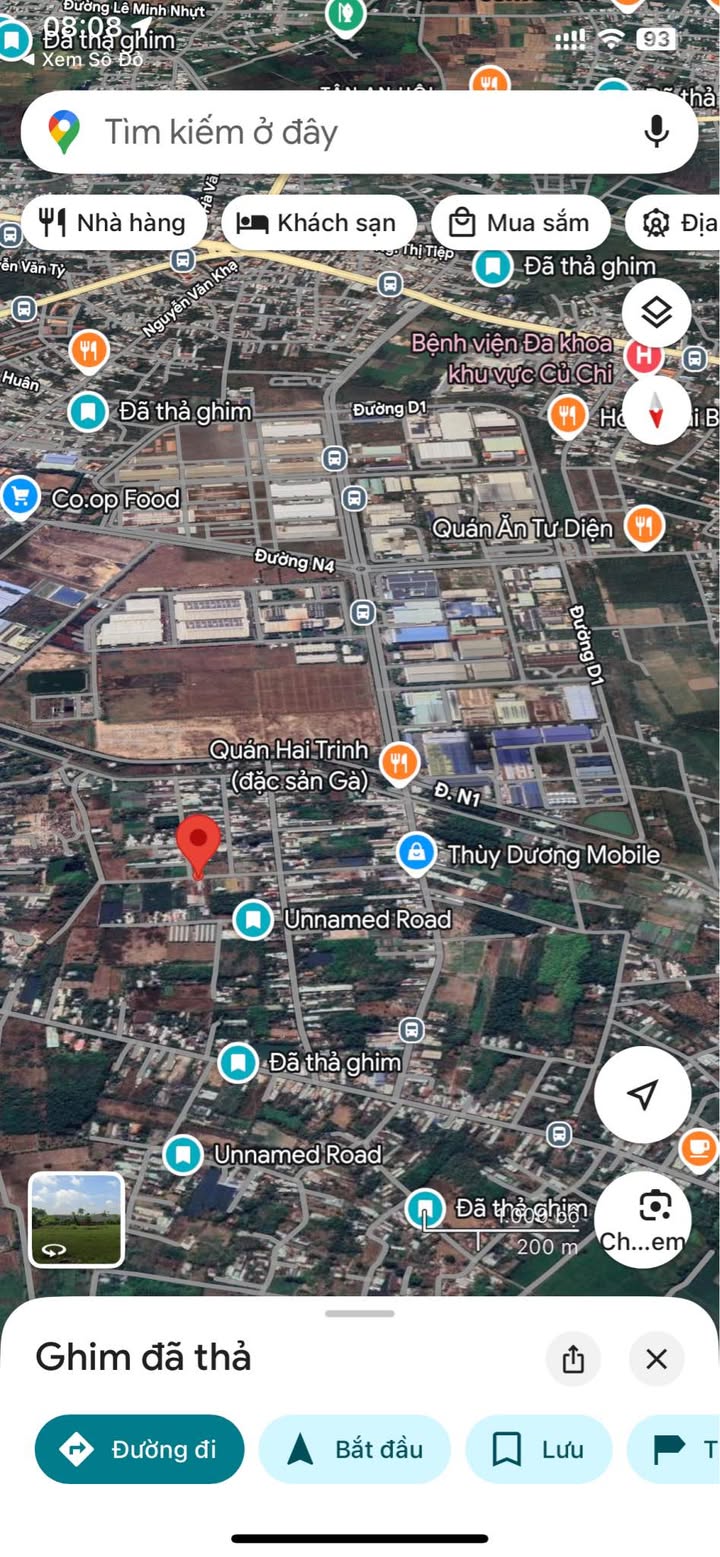
Task: Share the dropped pin
Action: click(573, 1359)
